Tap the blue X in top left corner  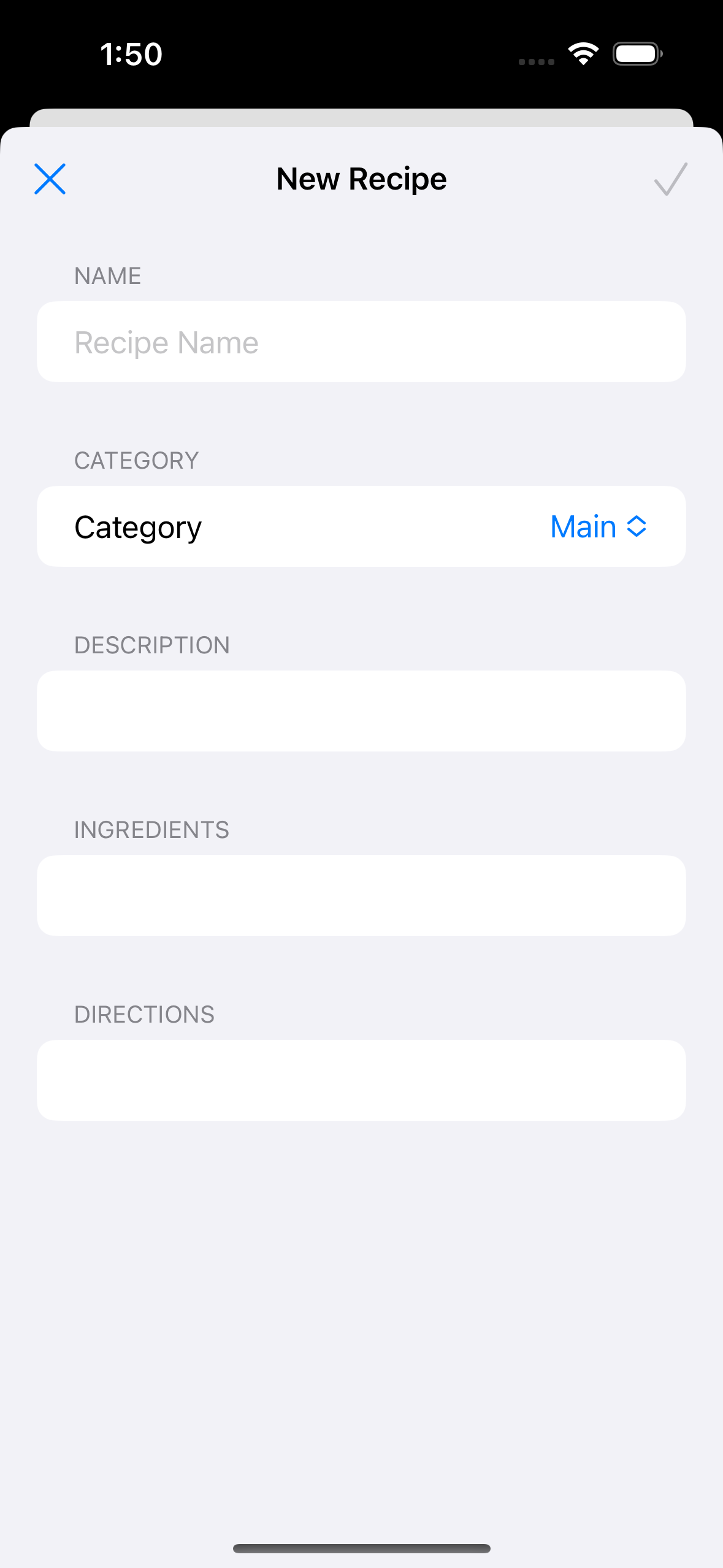(x=50, y=179)
